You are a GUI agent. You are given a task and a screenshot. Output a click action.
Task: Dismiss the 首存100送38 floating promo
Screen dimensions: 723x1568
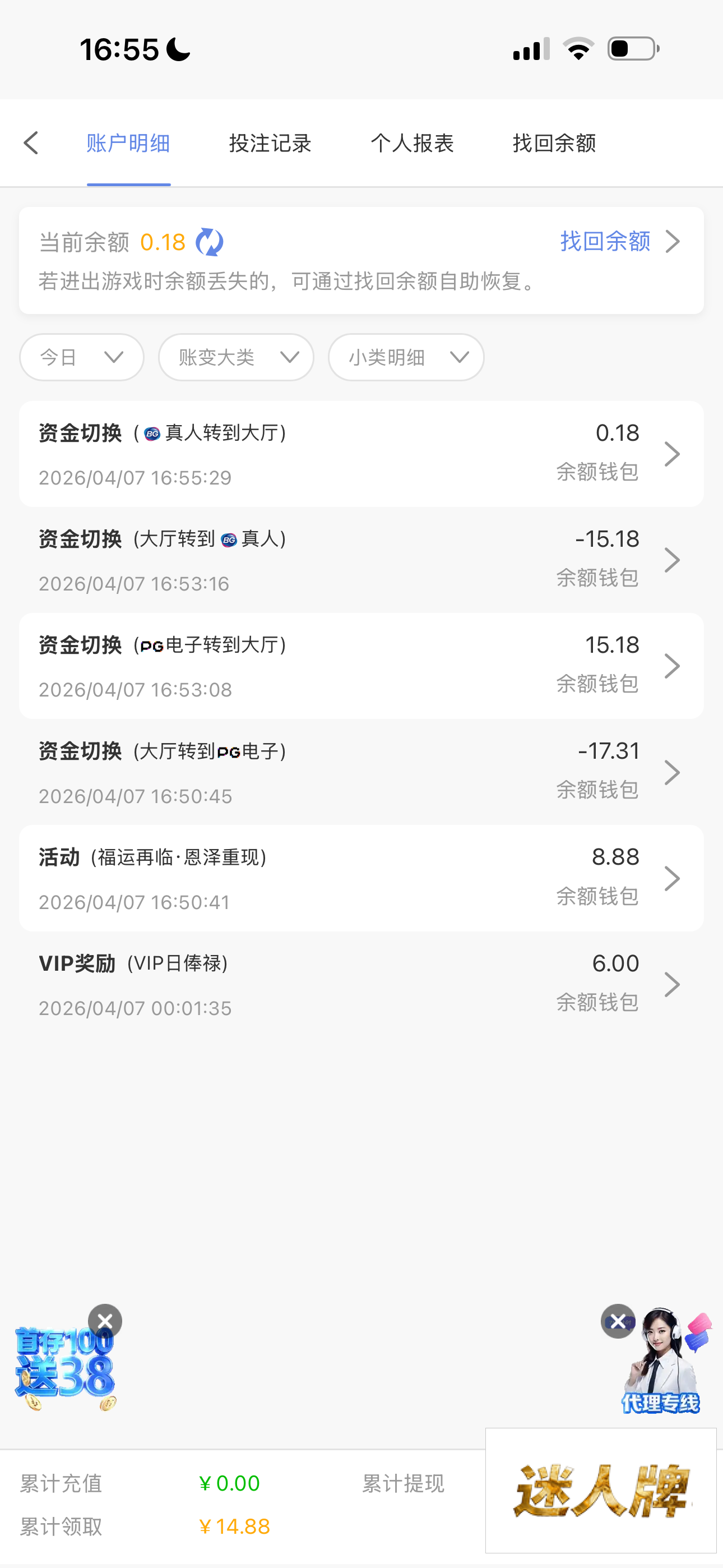(x=105, y=1321)
